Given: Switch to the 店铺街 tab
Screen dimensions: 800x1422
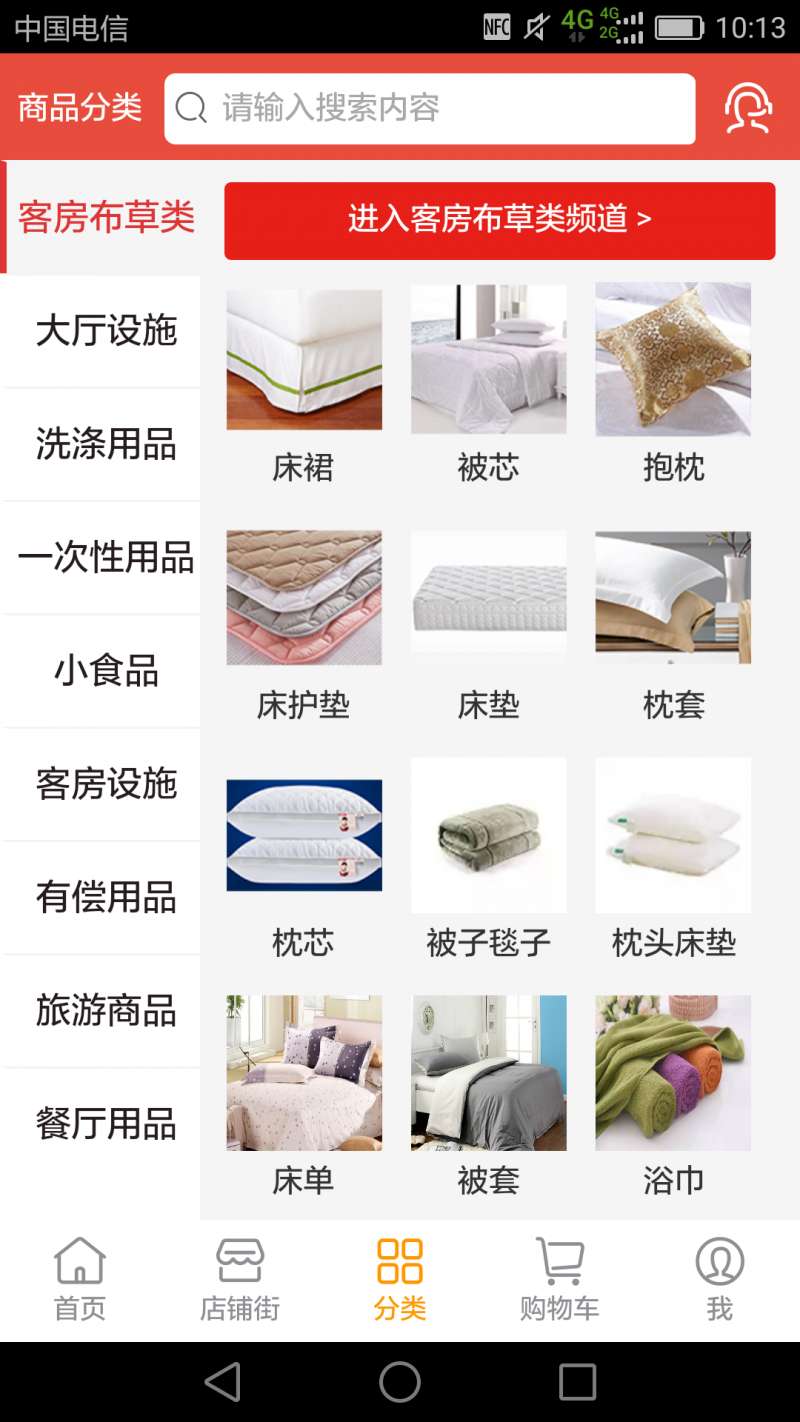Looking at the screenshot, I should [x=240, y=1280].
